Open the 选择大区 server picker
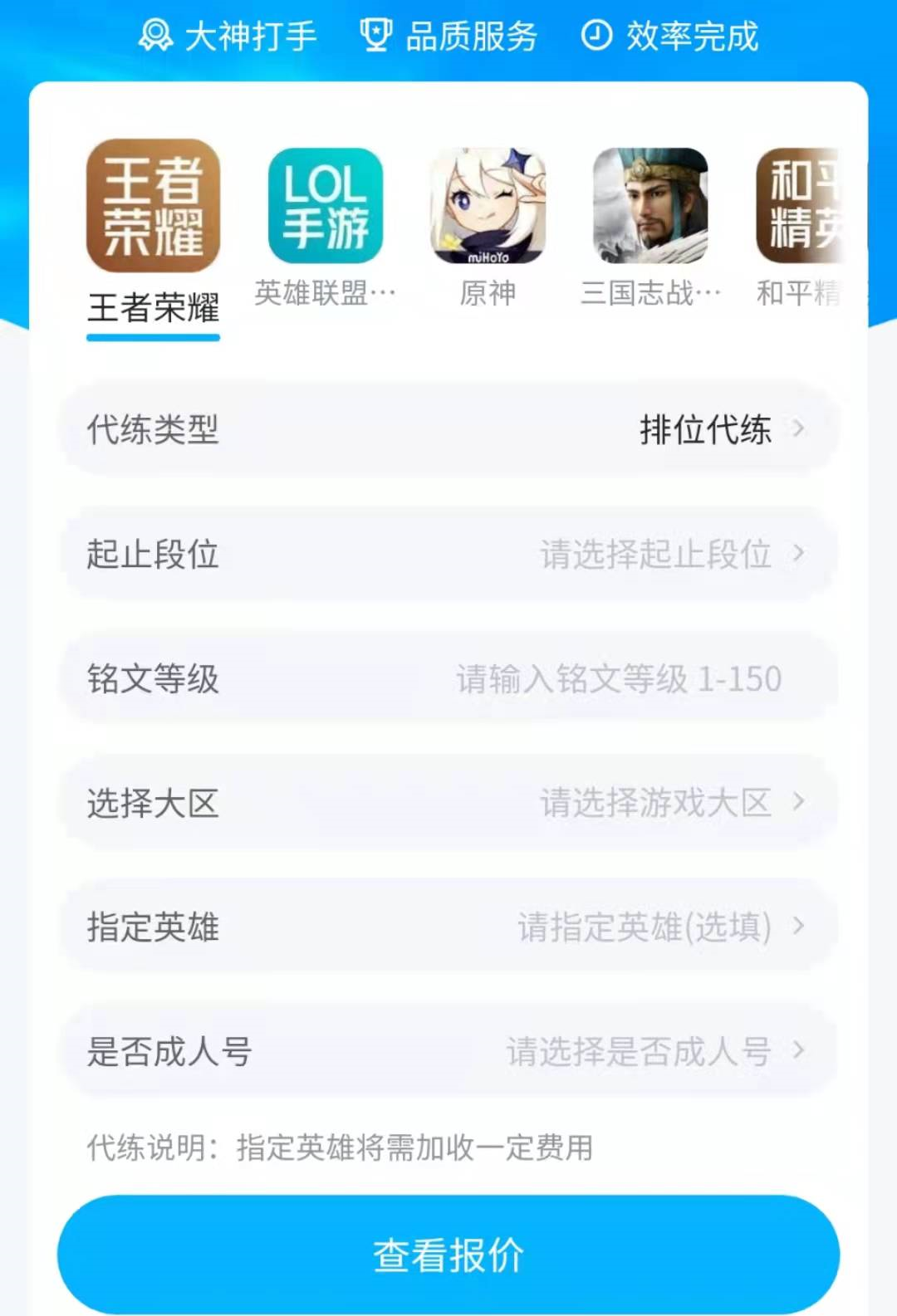The width and height of the screenshot is (897, 1316). pos(448,803)
